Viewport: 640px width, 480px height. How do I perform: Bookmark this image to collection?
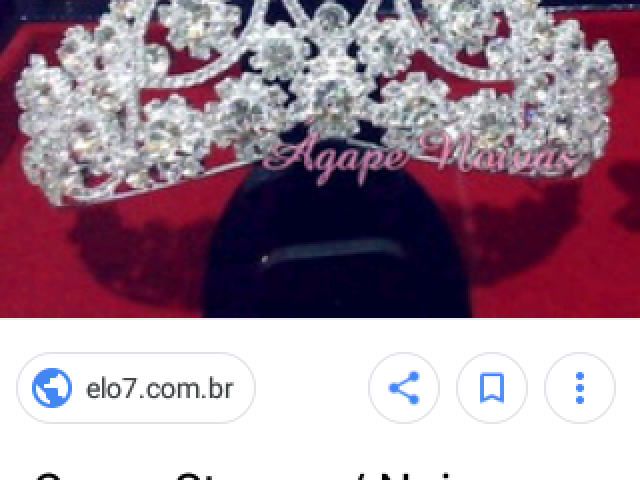(491, 388)
